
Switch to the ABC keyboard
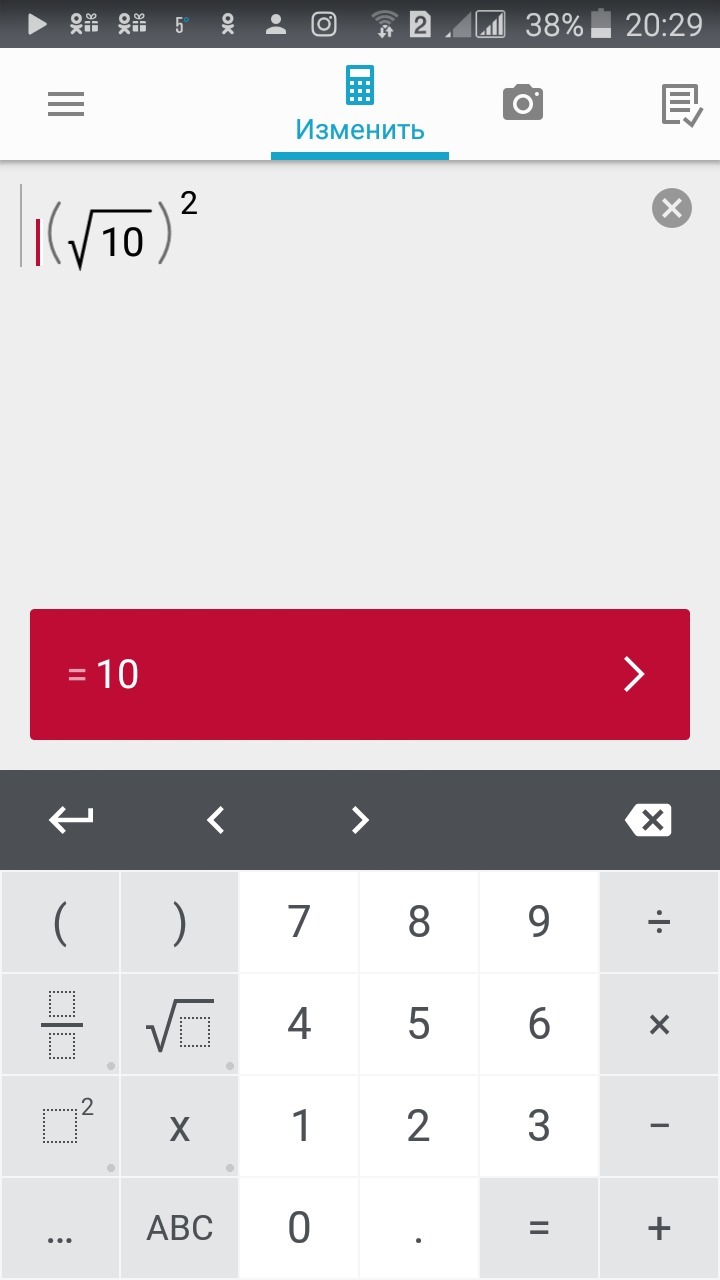point(180,1228)
